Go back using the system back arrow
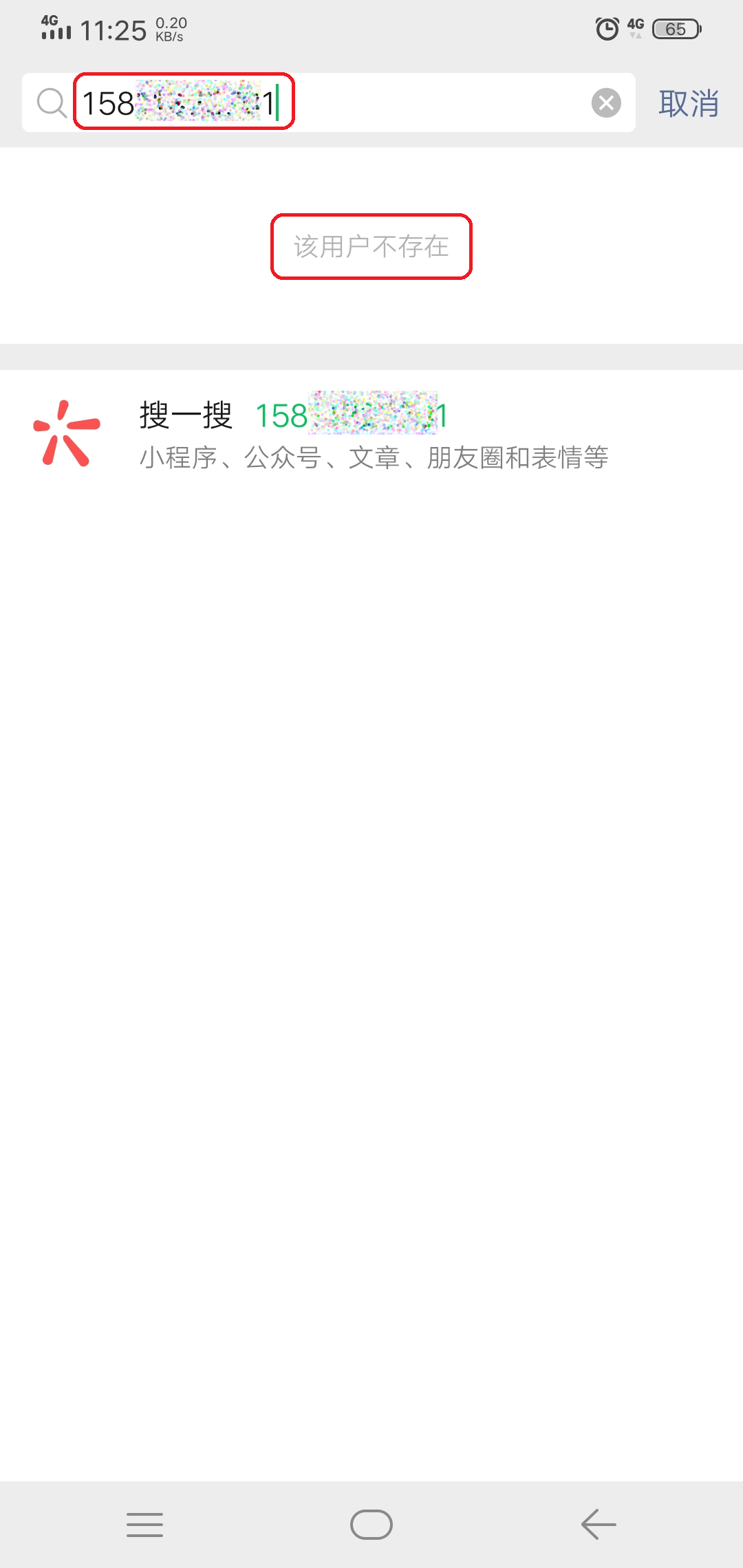This screenshot has width=743, height=1568. click(x=598, y=1525)
